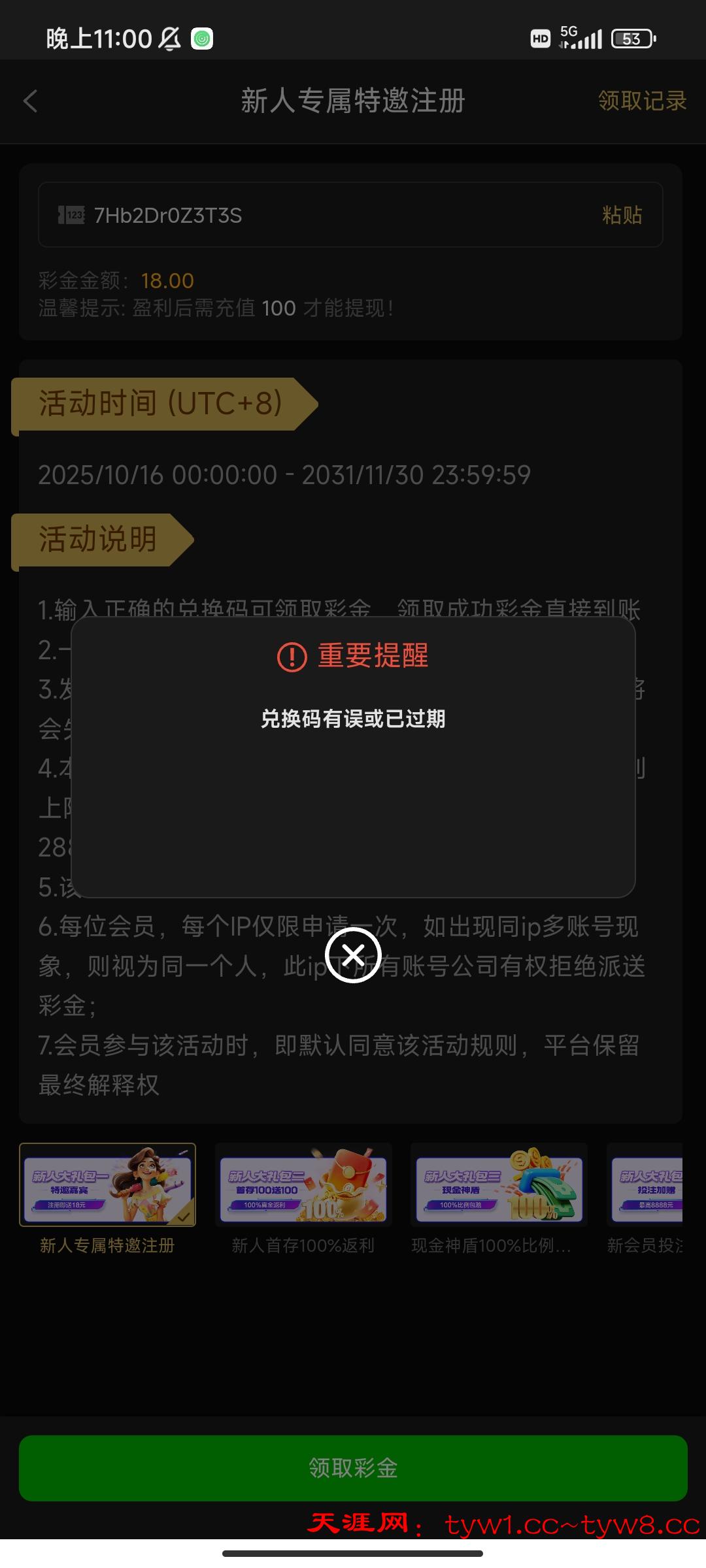Tap 粘贴 to paste a redemption code

click(622, 215)
